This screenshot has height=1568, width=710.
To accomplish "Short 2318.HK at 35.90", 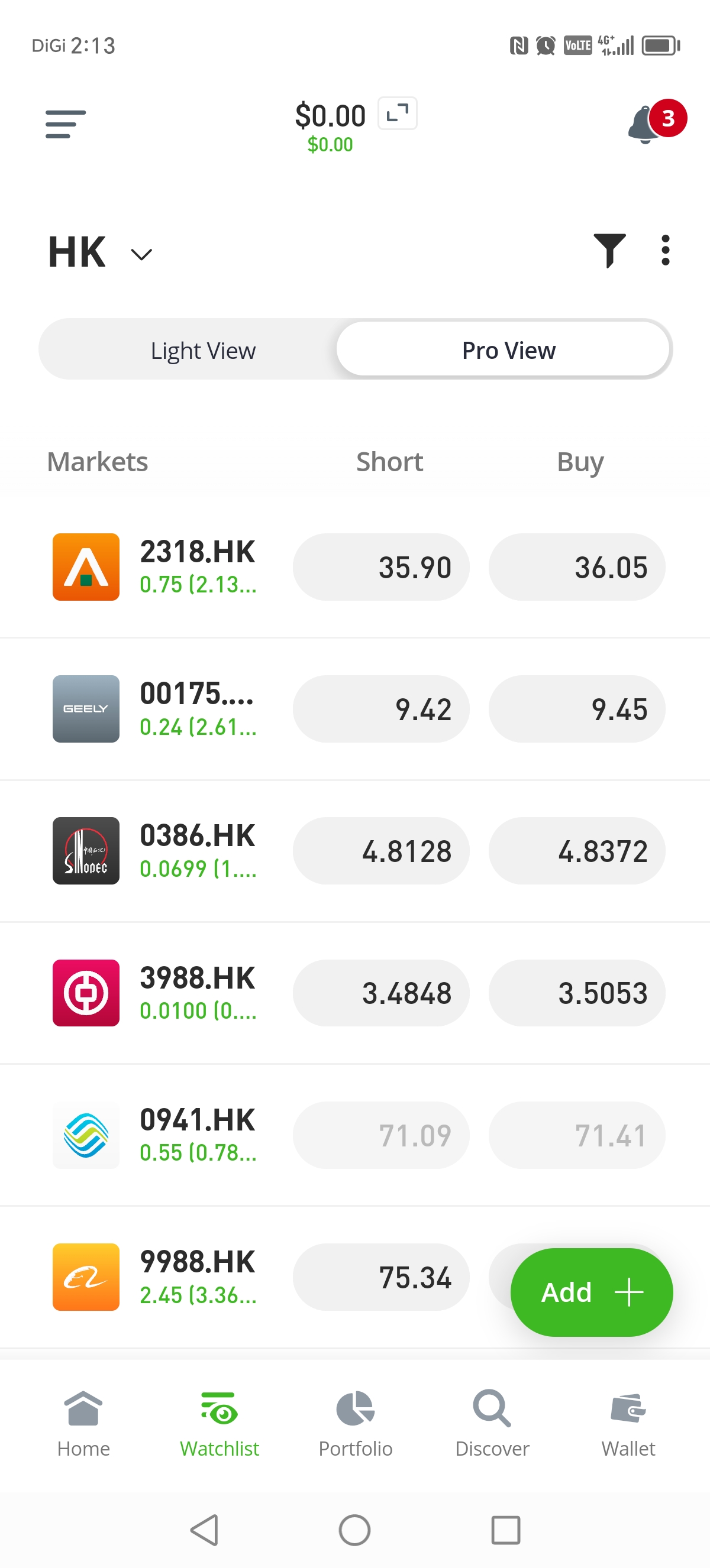I will 380,566.
